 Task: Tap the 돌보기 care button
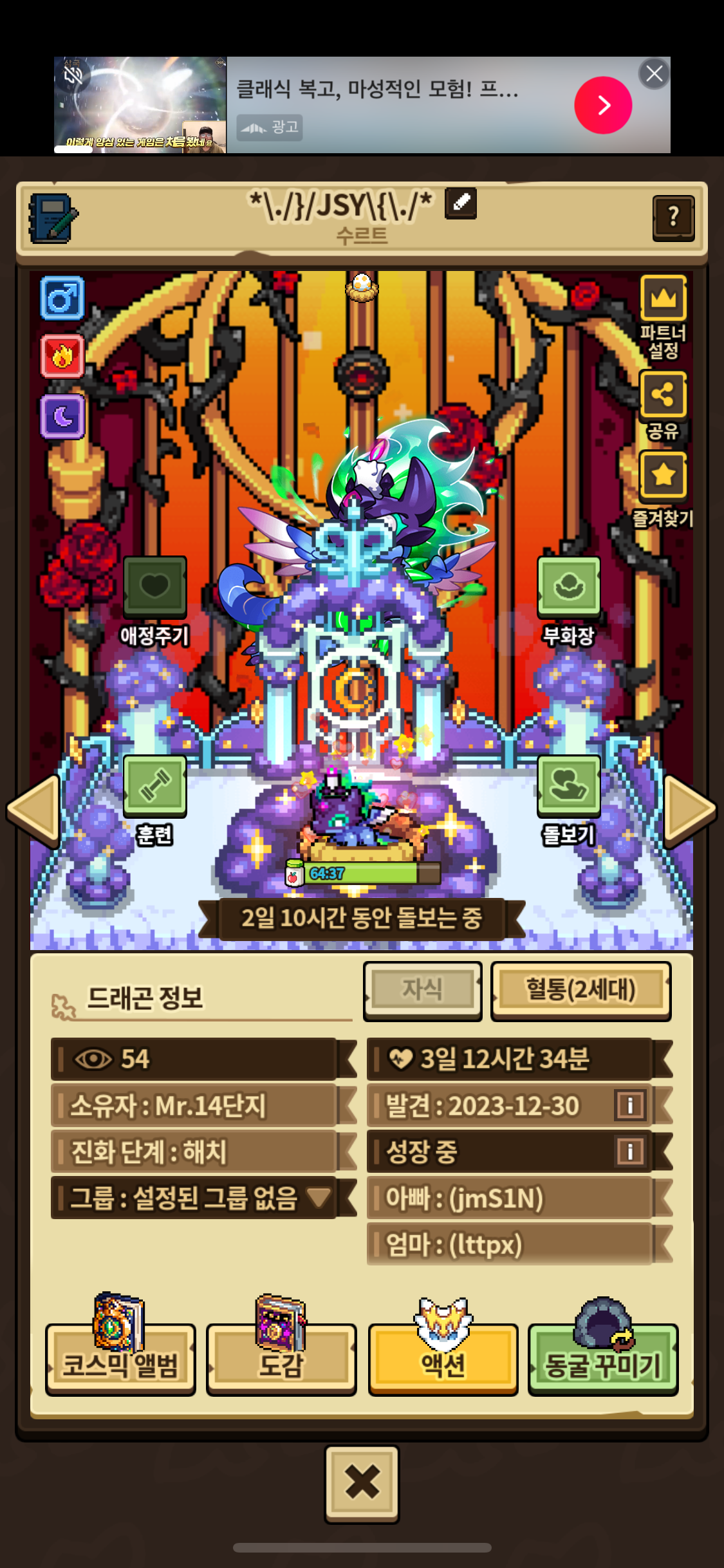[x=569, y=786]
